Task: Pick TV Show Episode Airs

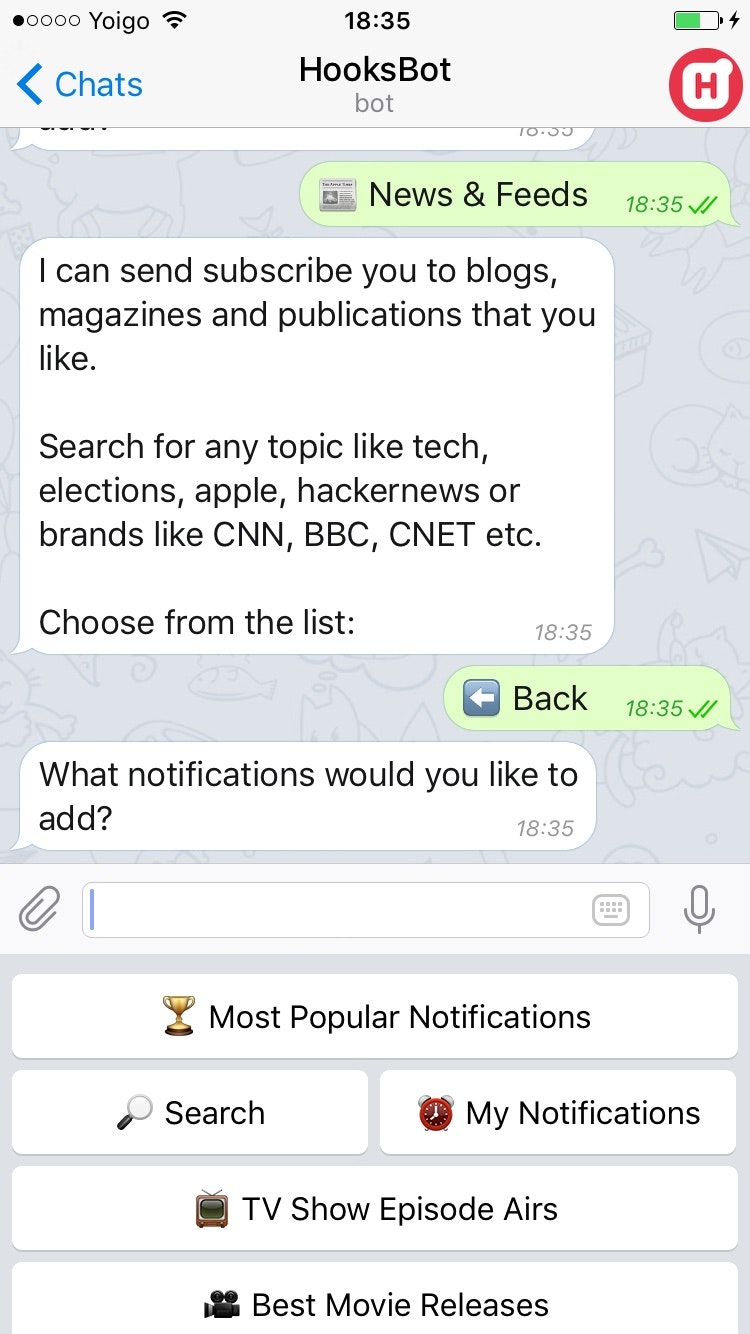Action: (x=375, y=1209)
